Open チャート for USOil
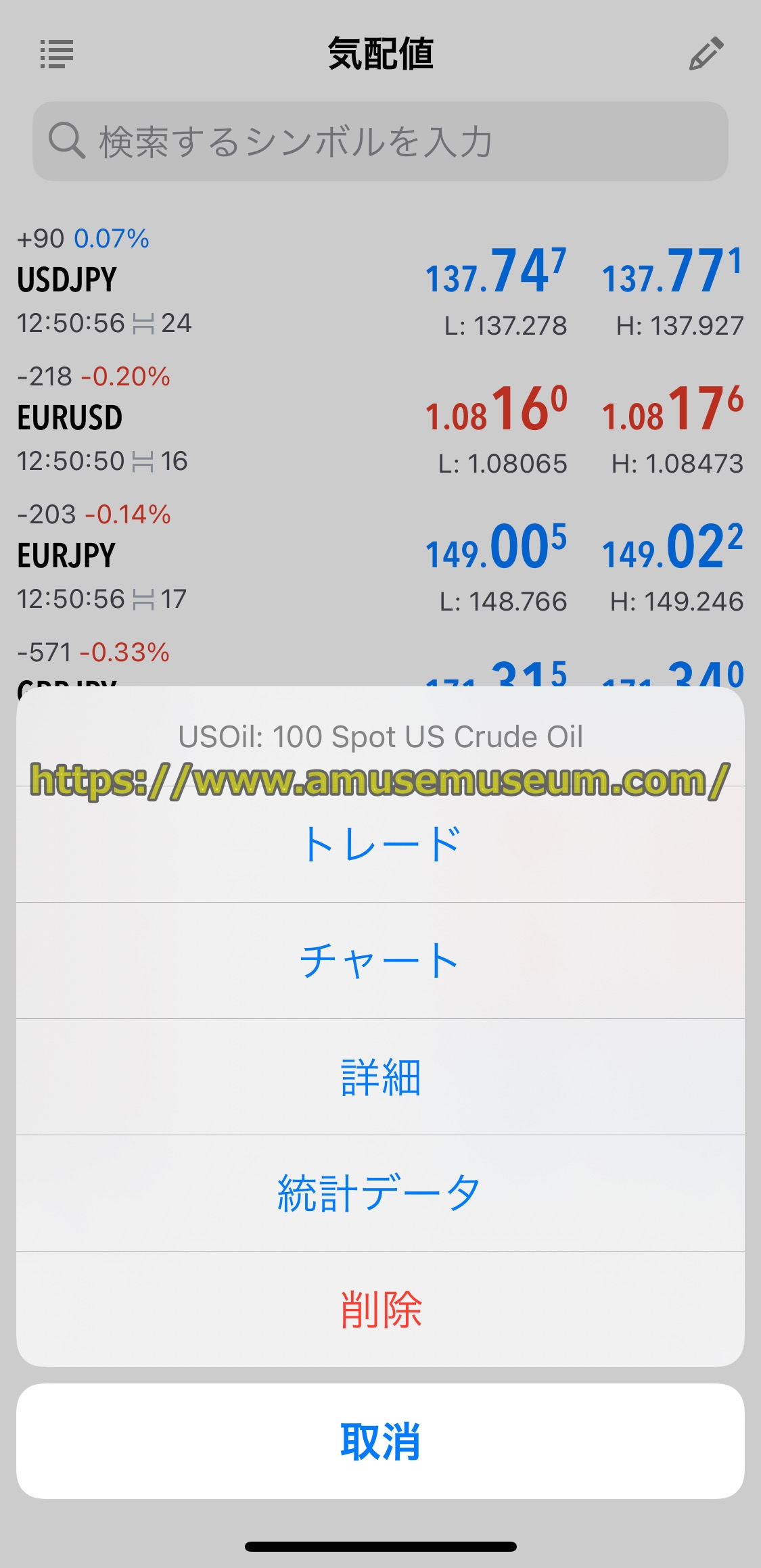 tap(380, 960)
